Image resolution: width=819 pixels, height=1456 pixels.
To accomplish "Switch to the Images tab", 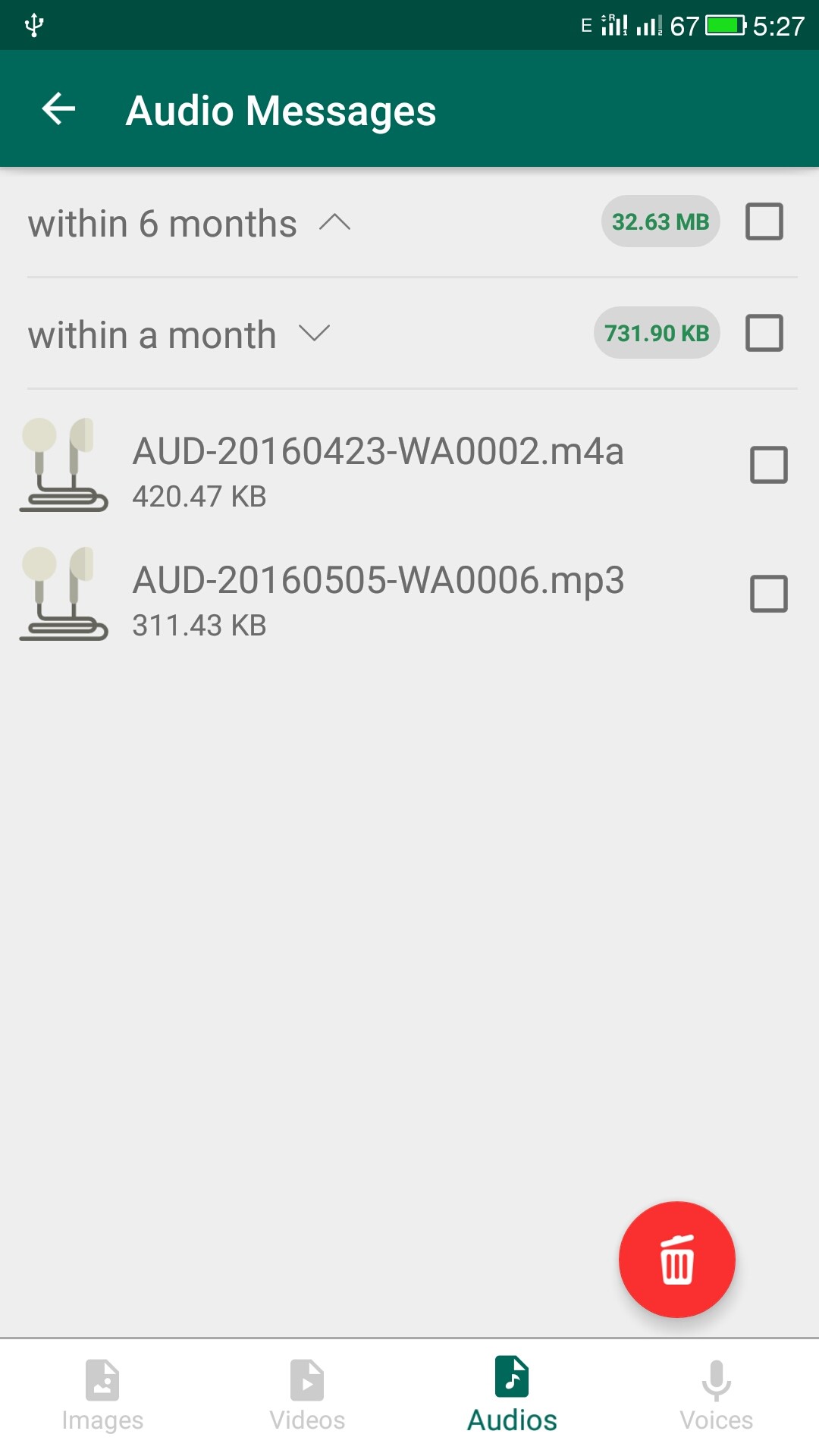I will tap(102, 1397).
